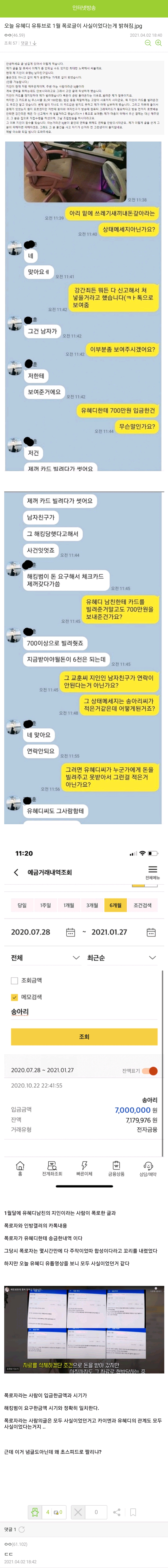Bookmark this post
This screenshot has width=168, height=1568.
(133, 1495)
